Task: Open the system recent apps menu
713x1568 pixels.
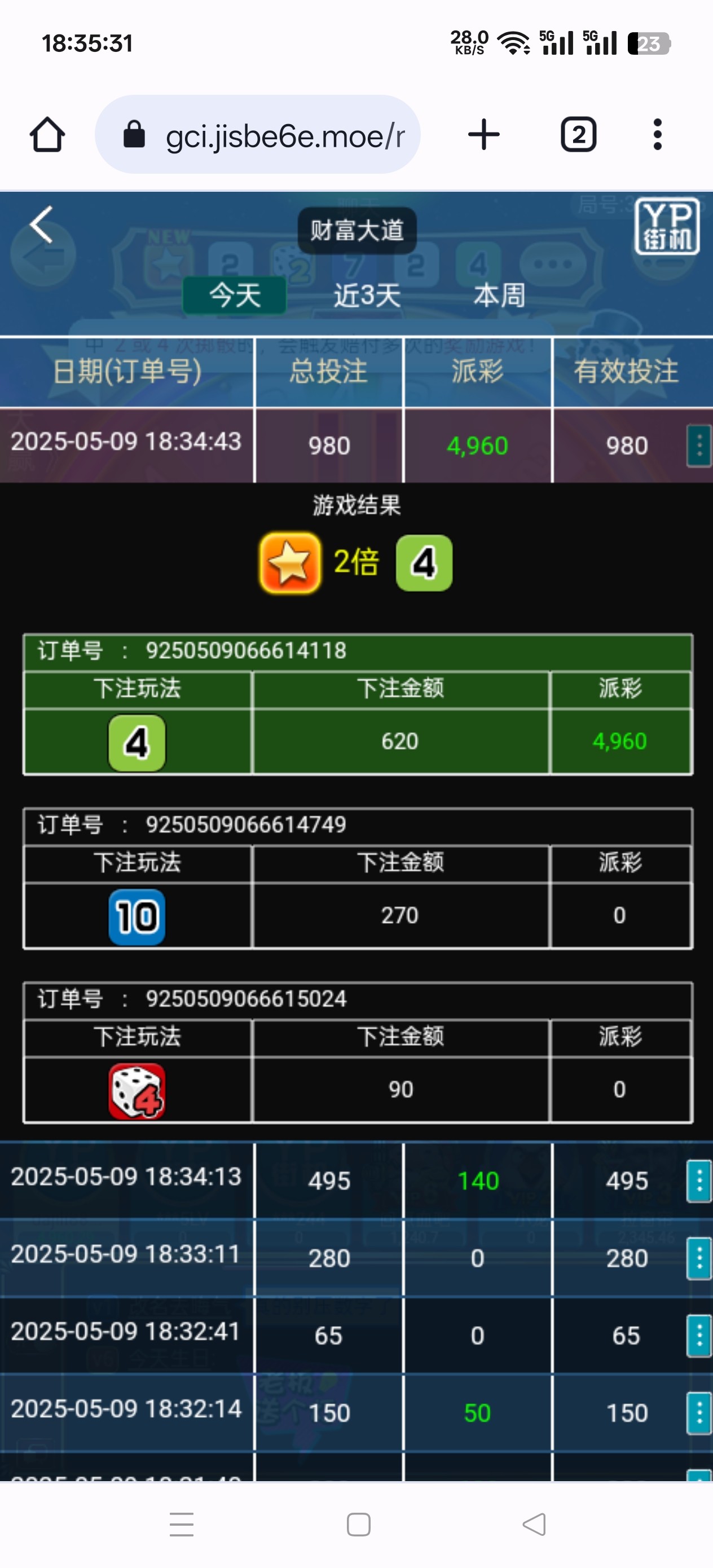Action: [182, 1524]
